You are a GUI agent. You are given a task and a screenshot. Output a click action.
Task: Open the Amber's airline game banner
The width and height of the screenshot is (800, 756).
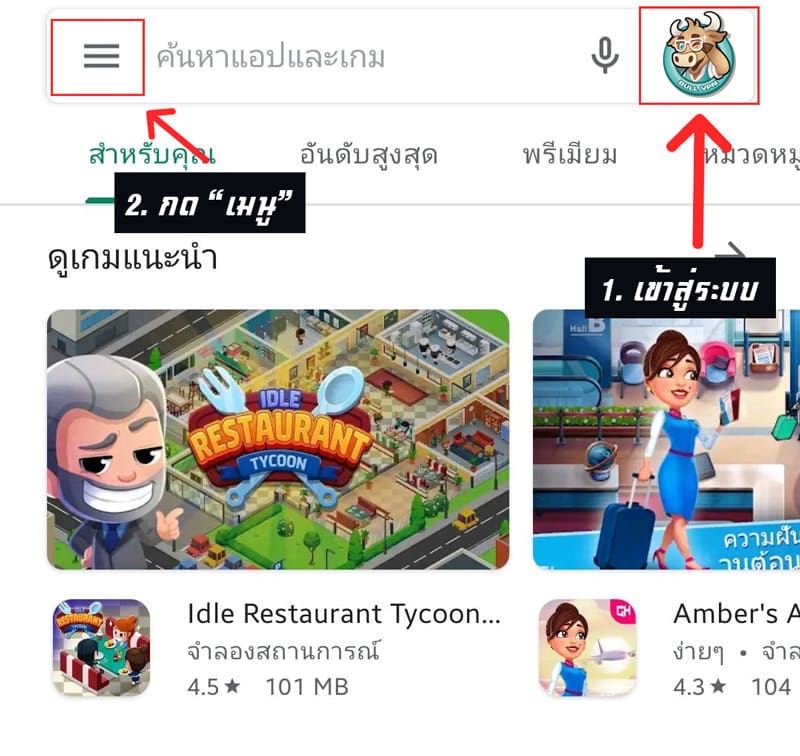pyautogui.click(x=666, y=438)
